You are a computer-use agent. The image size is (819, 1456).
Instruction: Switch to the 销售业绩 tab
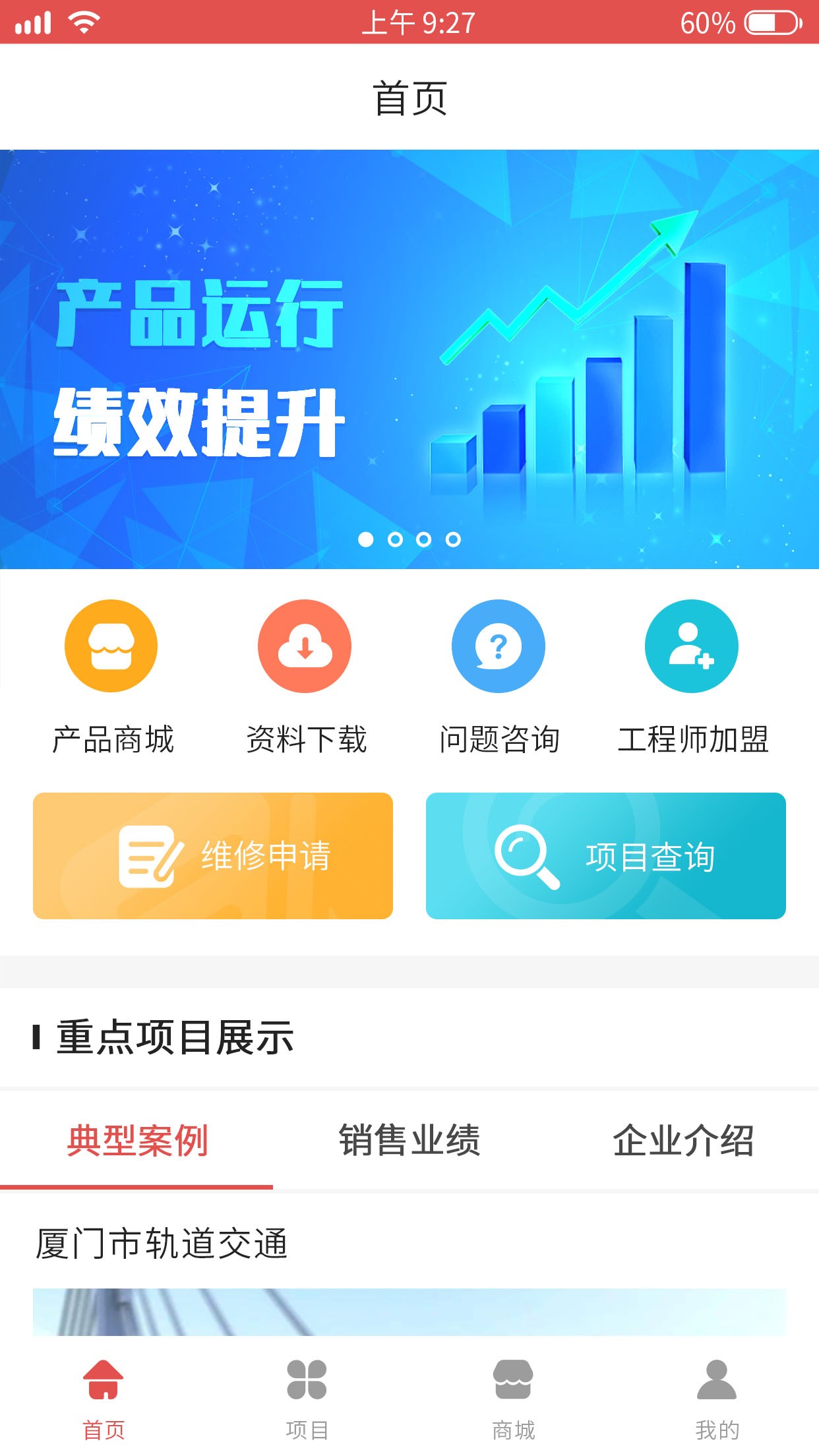pos(409,1141)
